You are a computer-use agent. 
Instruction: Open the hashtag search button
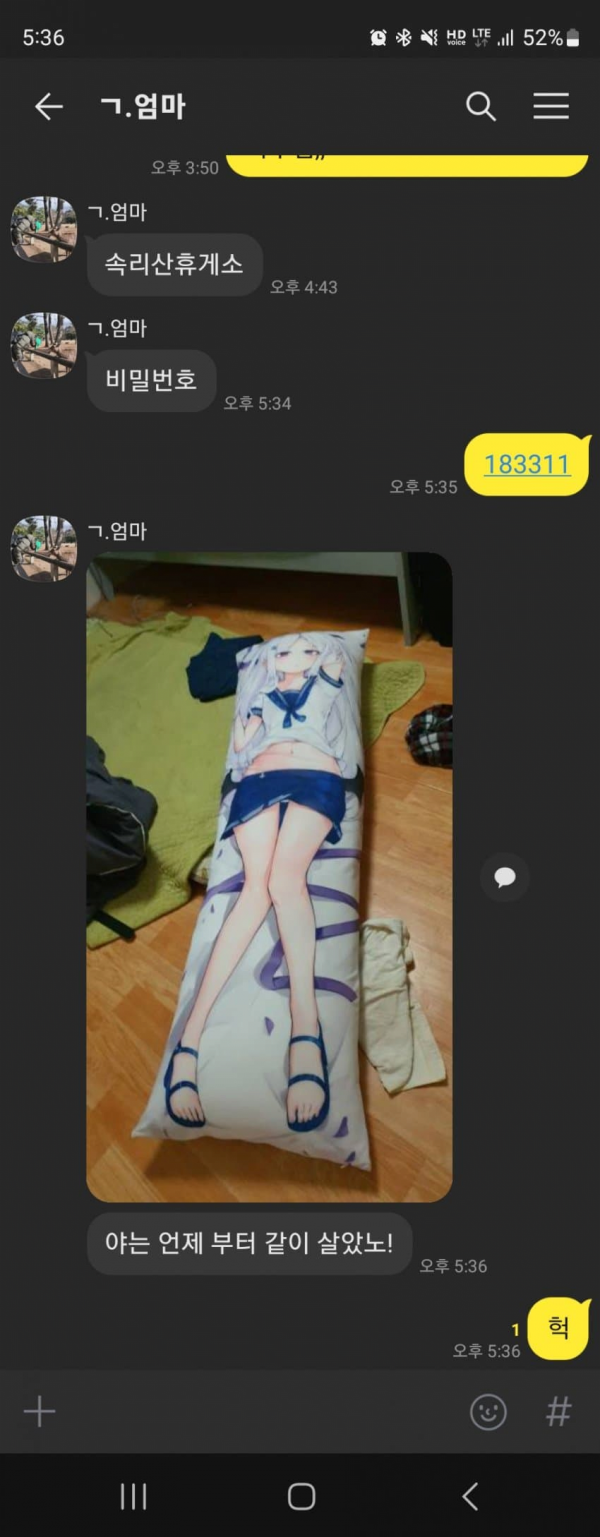(558, 1412)
